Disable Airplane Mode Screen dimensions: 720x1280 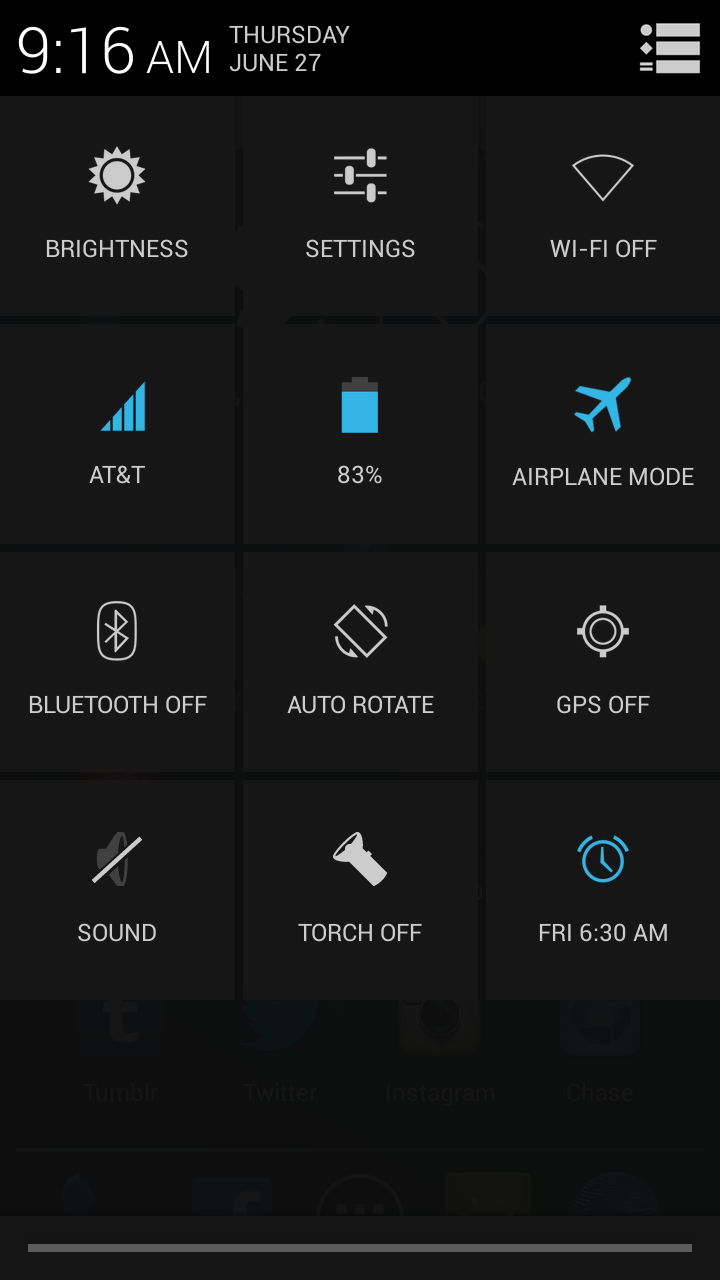coord(603,432)
